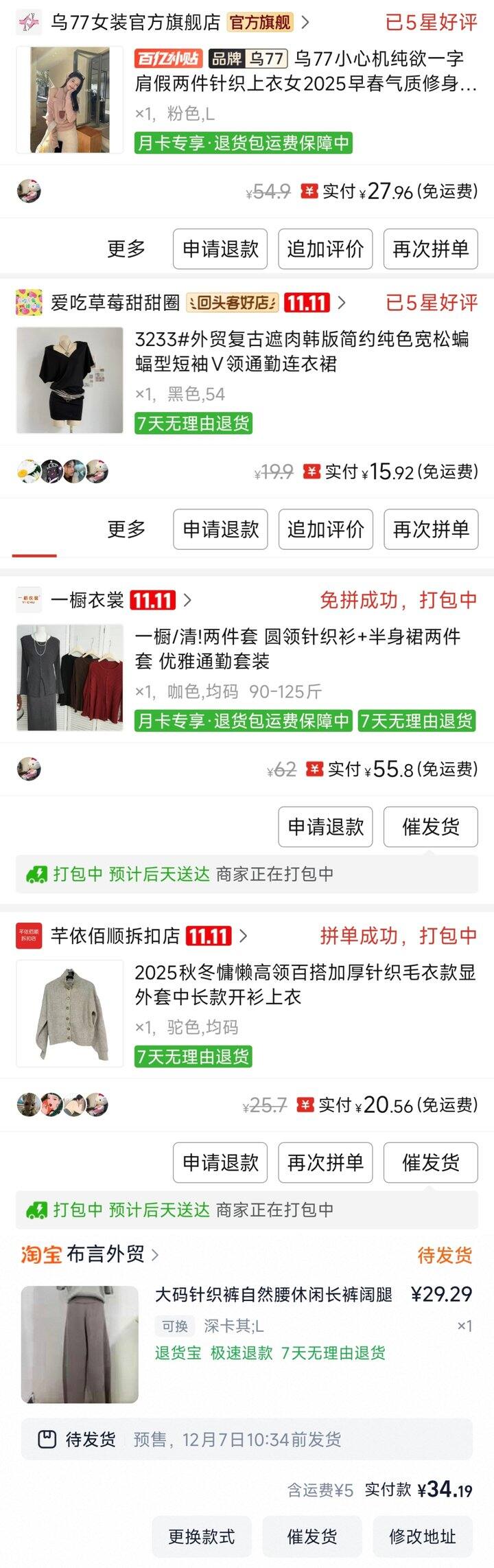Open the black V-neck dress order
Image resolution: width=494 pixels, height=1568 pixels.
coord(302,351)
